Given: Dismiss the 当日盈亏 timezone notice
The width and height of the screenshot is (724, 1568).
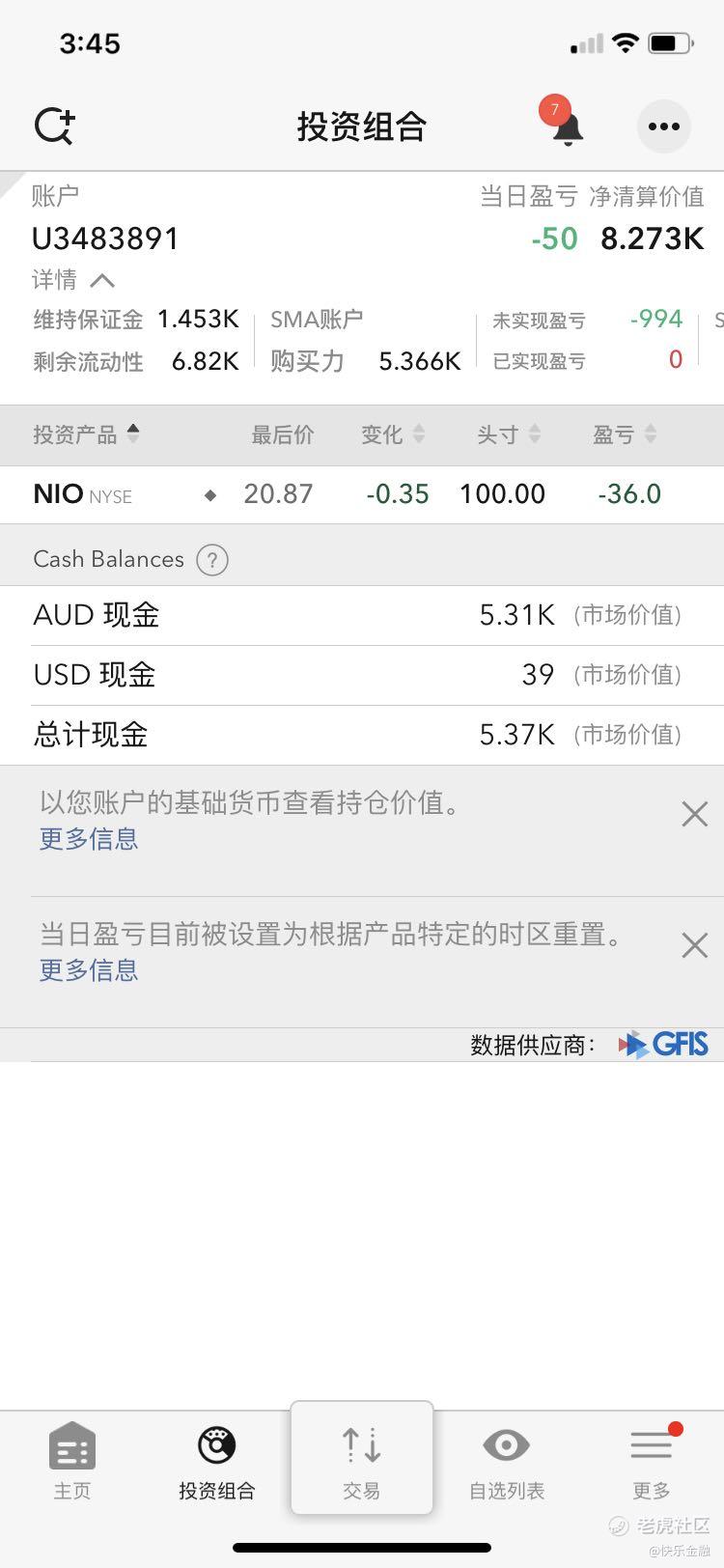Looking at the screenshot, I should click(x=694, y=945).
